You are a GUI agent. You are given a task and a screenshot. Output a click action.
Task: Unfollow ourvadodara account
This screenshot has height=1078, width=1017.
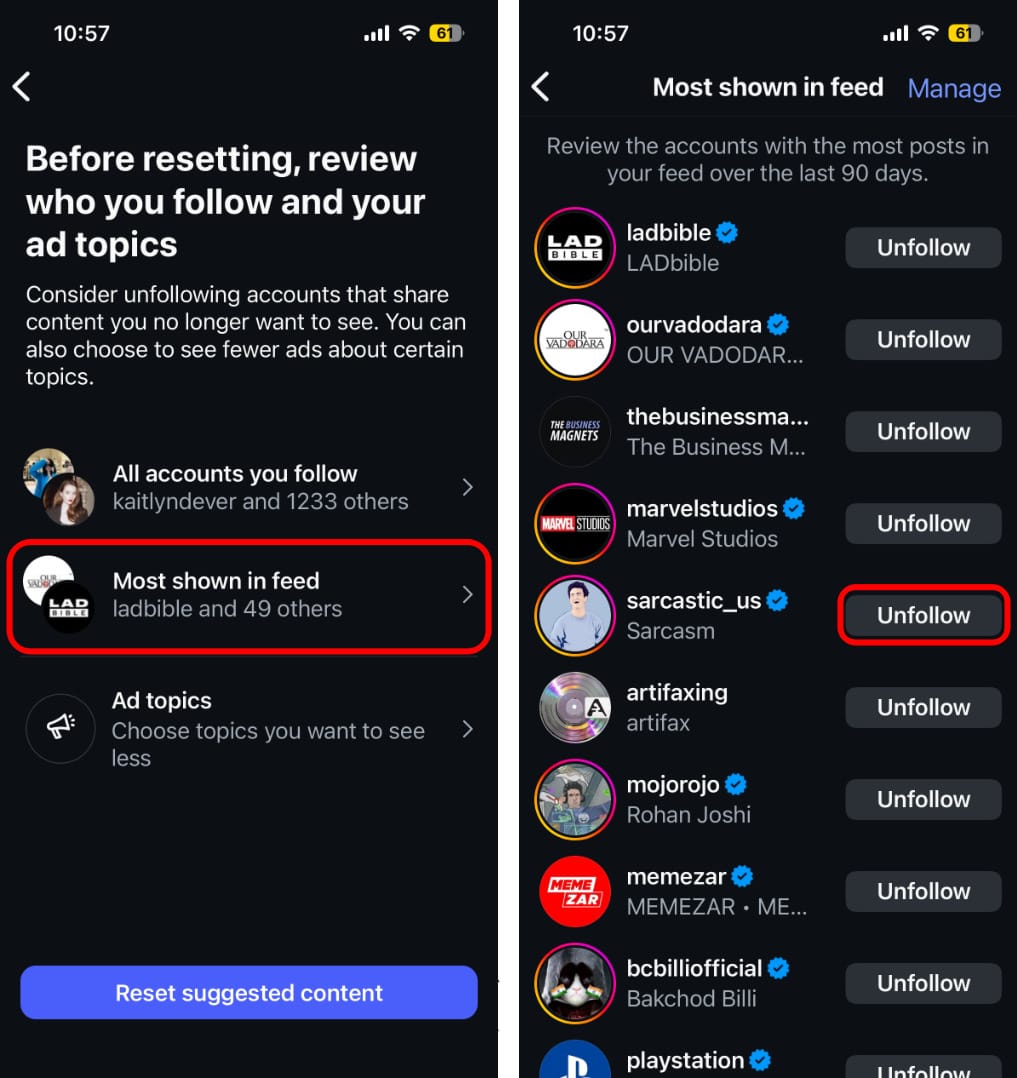click(x=922, y=340)
